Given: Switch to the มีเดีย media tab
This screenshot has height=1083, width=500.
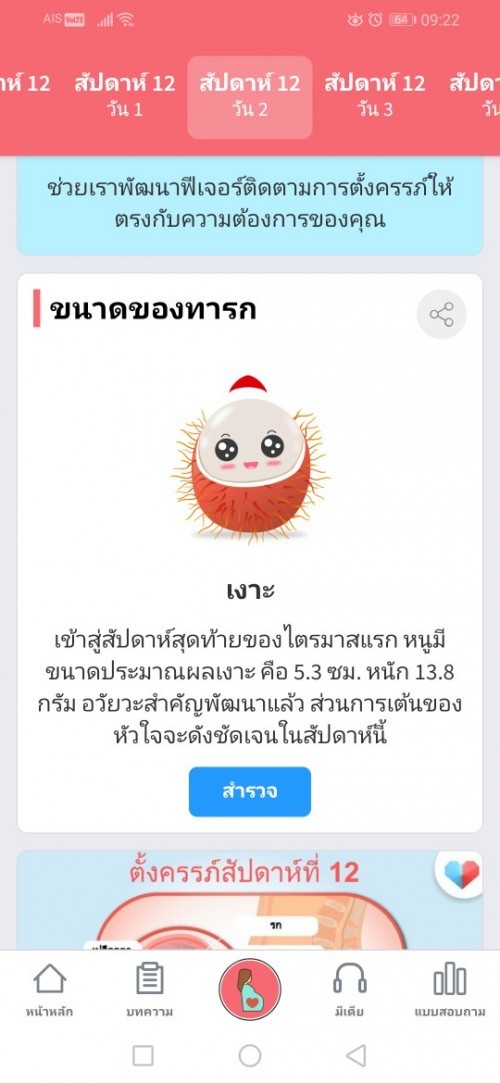Looking at the screenshot, I should click(349, 990).
